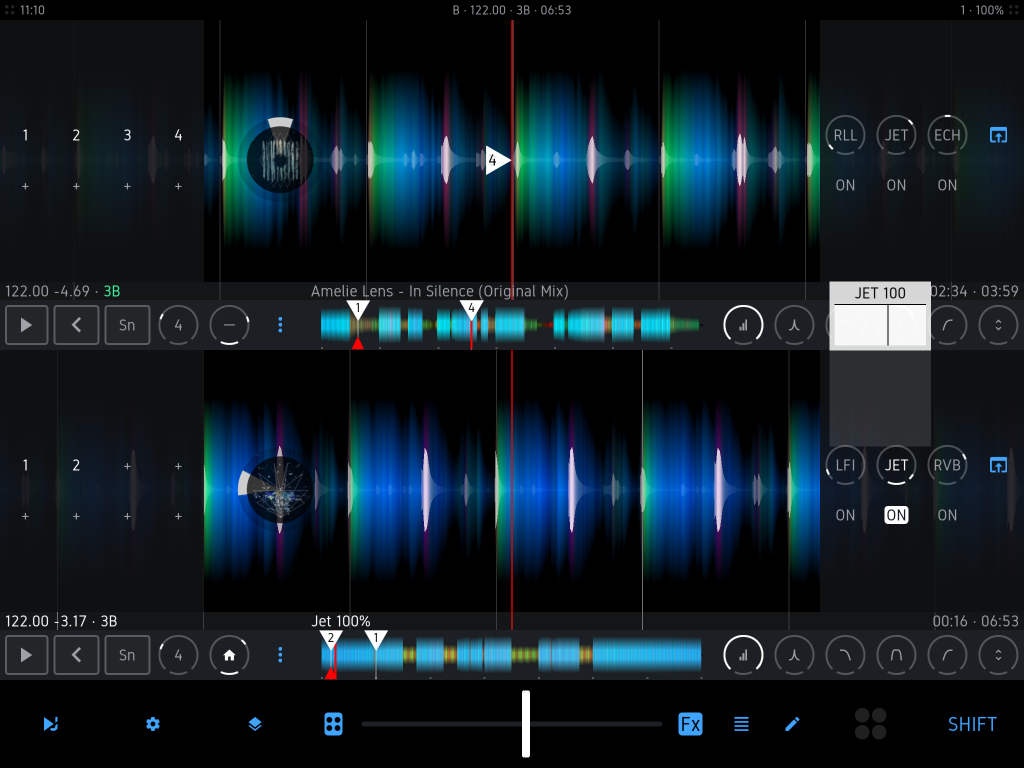Play the top deck track
This screenshot has height=768, width=1024.
(x=27, y=325)
